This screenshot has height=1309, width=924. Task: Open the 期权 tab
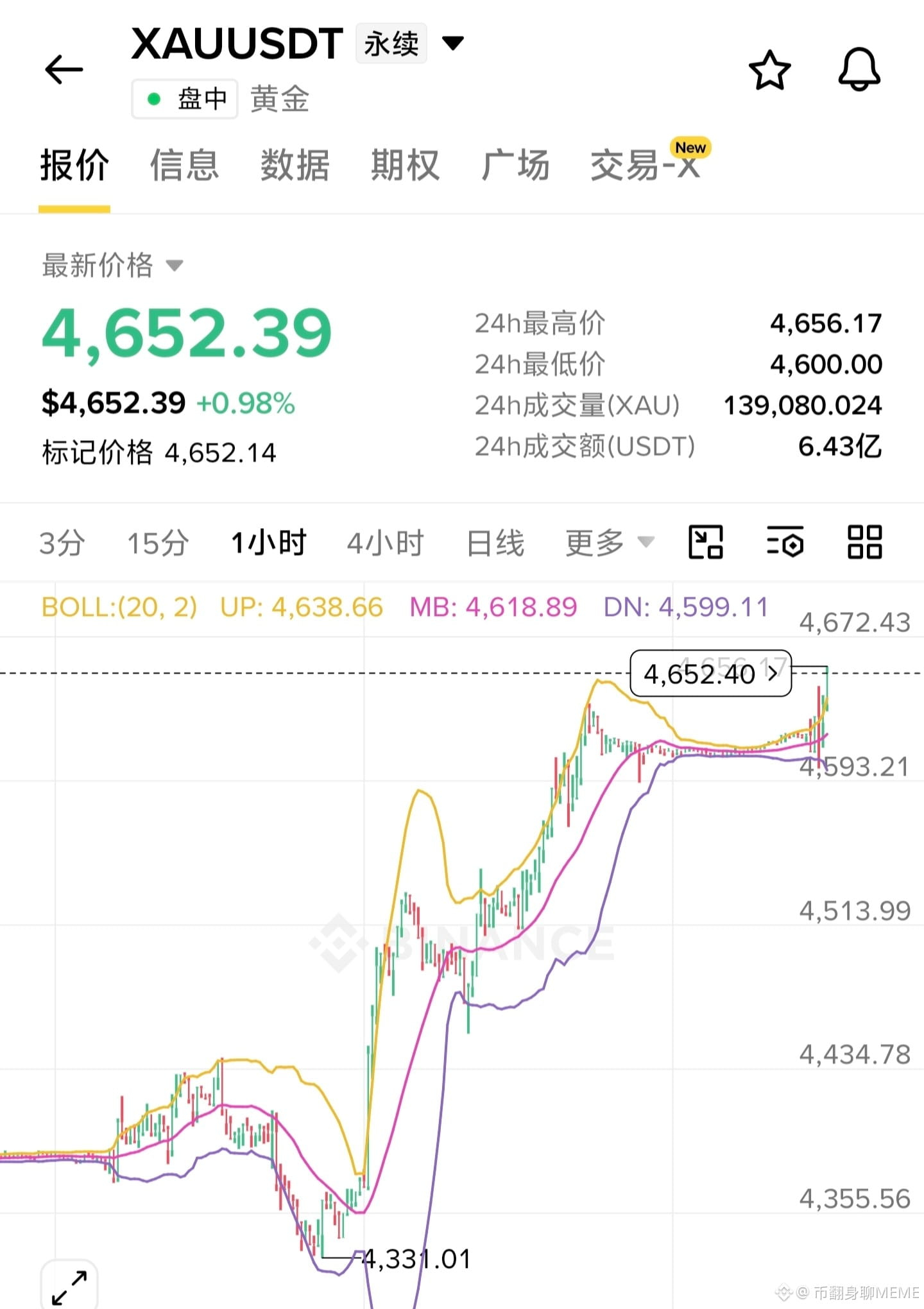coord(406,165)
